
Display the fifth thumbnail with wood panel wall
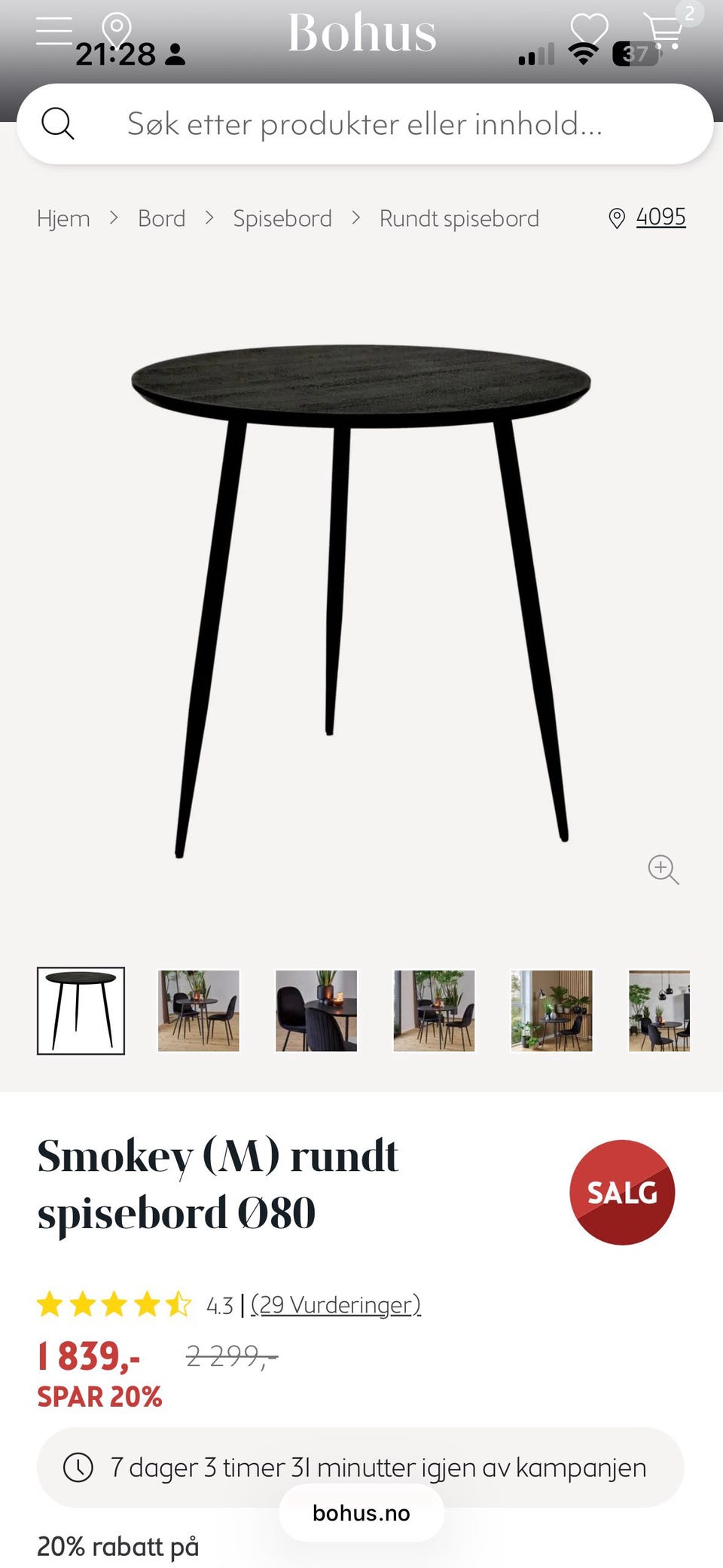551,1010
